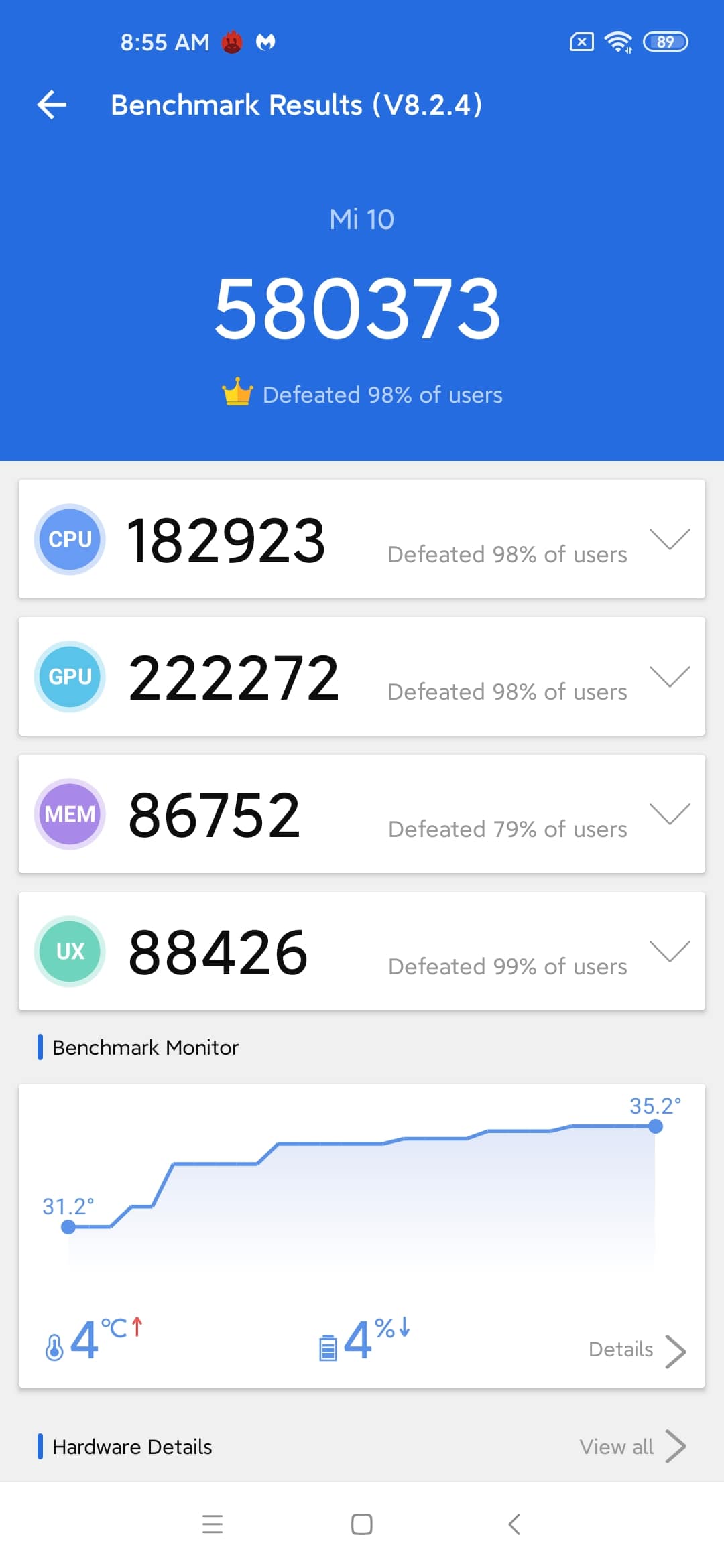Open Benchmark Monitor Details
Screen dimensions: 724x1568
coord(637,1350)
